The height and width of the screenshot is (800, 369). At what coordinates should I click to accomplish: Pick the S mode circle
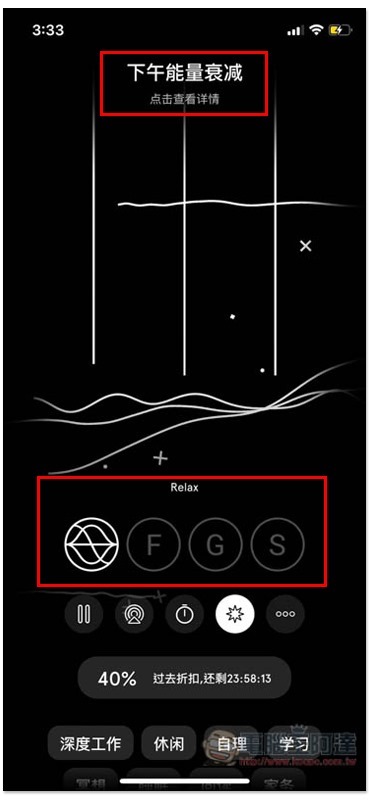(277, 545)
